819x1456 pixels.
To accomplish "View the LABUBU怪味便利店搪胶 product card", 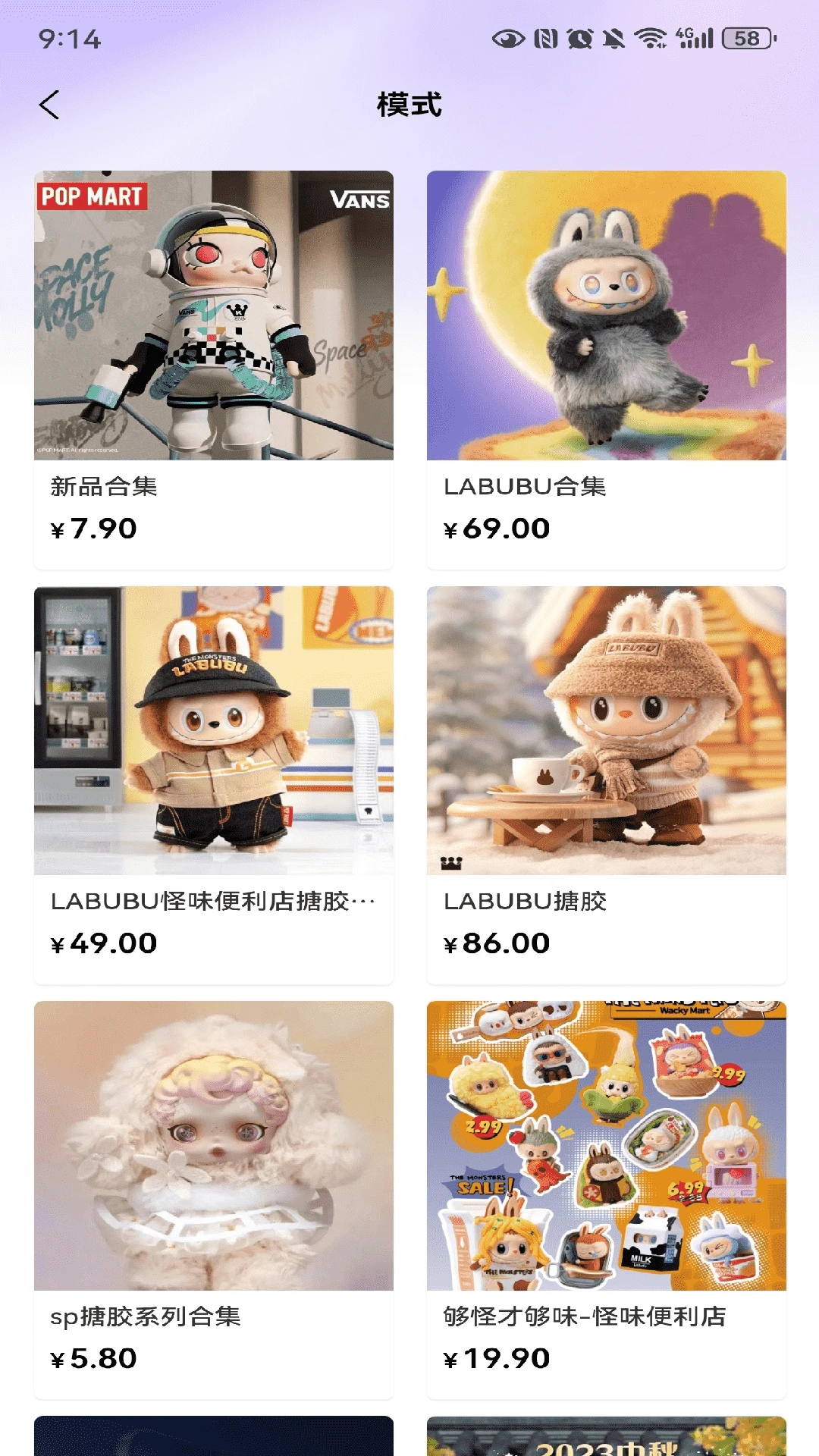I will click(213, 784).
